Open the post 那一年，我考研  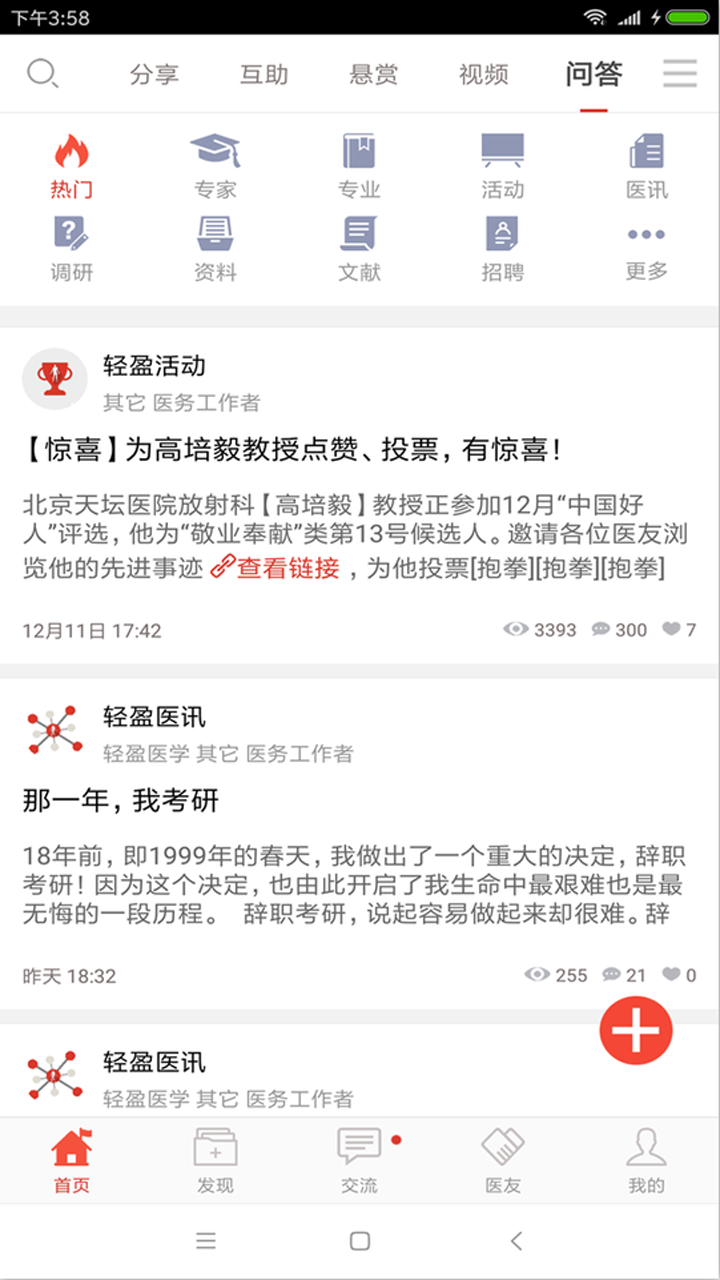[x=120, y=800]
